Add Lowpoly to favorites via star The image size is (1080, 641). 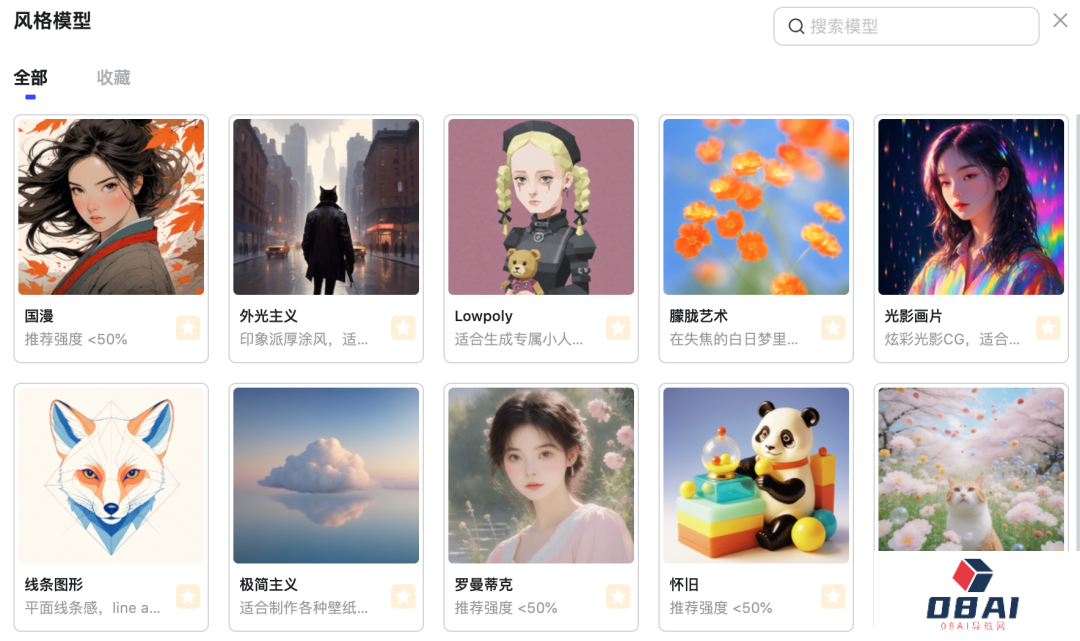[618, 328]
